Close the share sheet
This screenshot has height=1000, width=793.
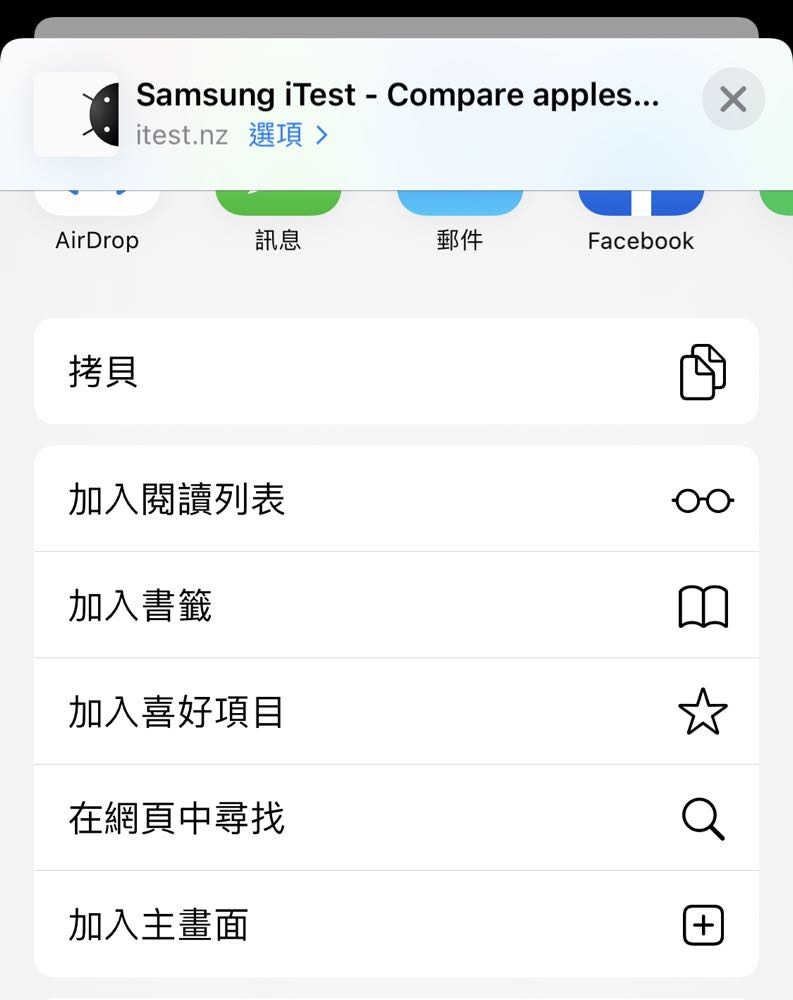coord(733,99)
